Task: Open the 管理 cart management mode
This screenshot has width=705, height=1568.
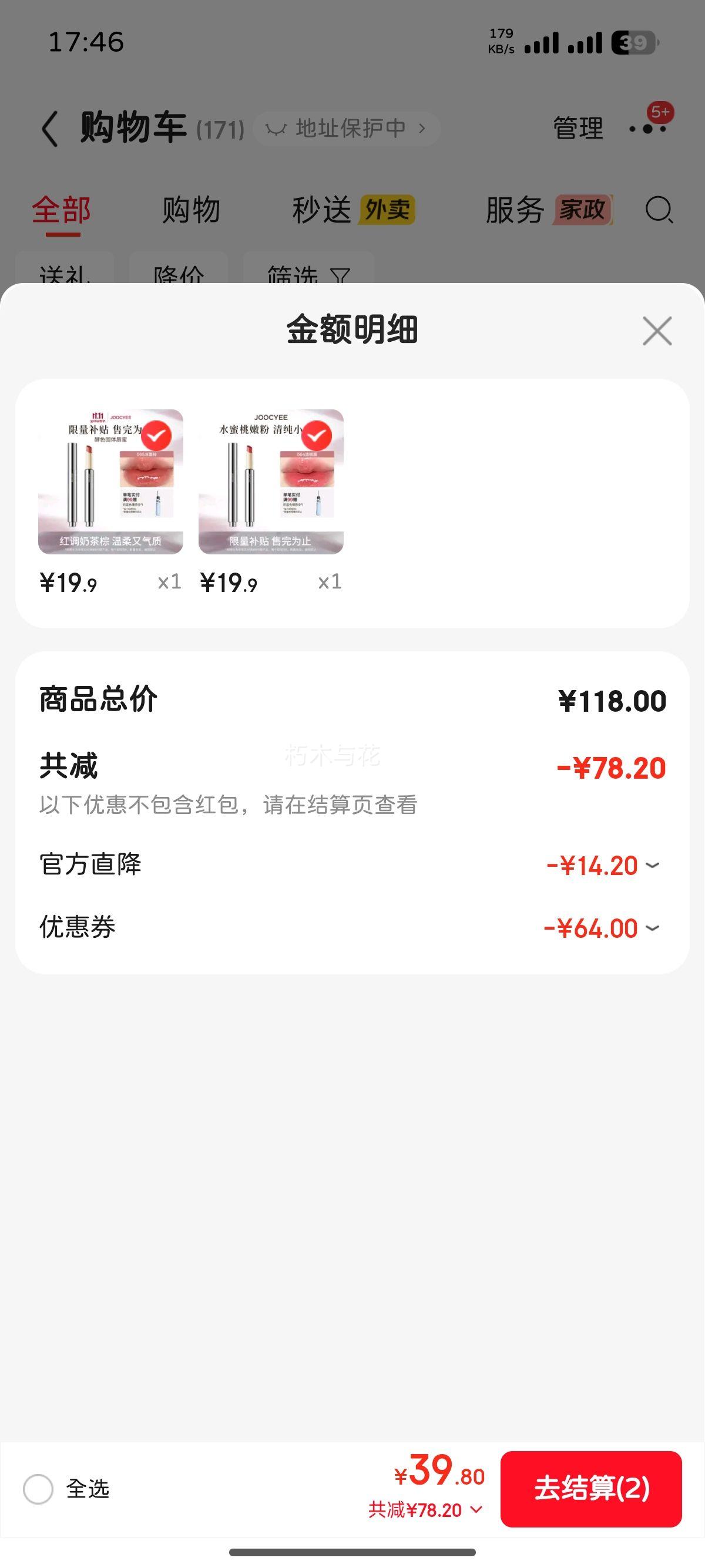Action: click(x=578, y=129)
